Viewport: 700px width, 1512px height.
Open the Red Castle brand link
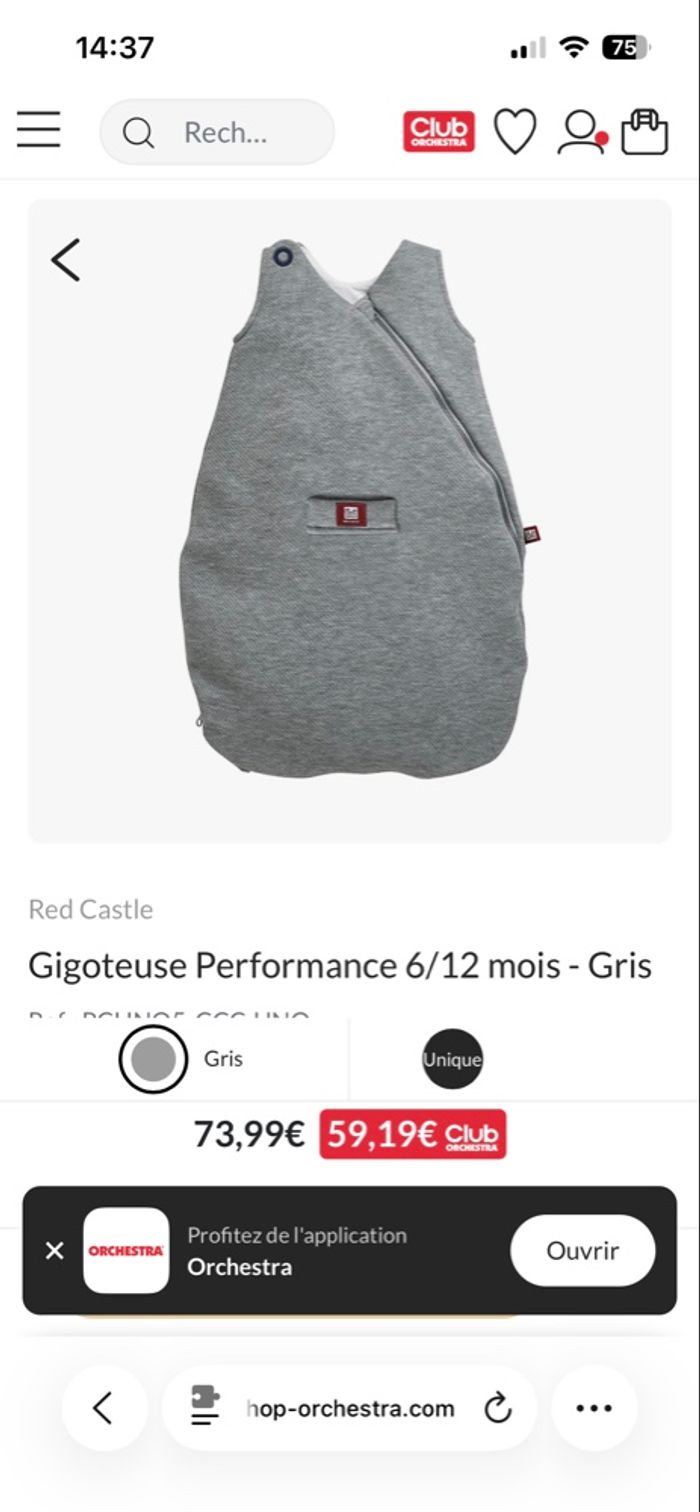coord(91,909)
